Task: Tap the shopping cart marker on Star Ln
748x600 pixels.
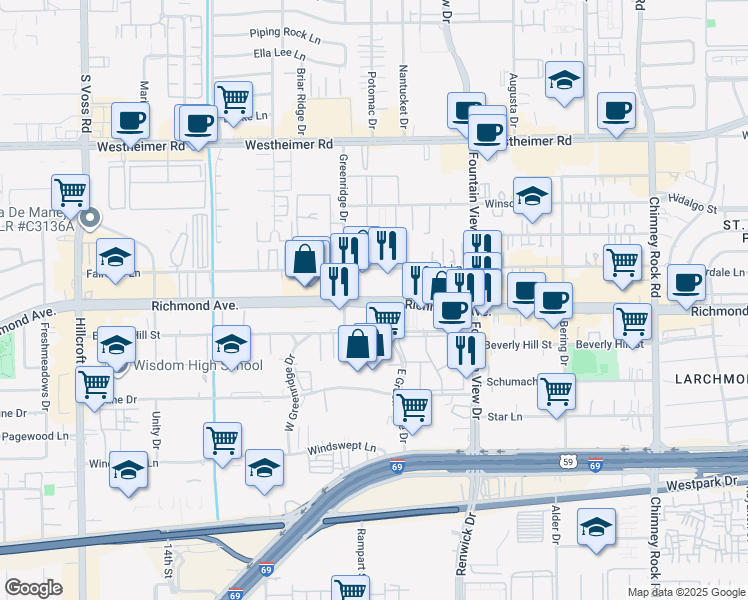Action: pyautogui.click(x=412, y=407)
